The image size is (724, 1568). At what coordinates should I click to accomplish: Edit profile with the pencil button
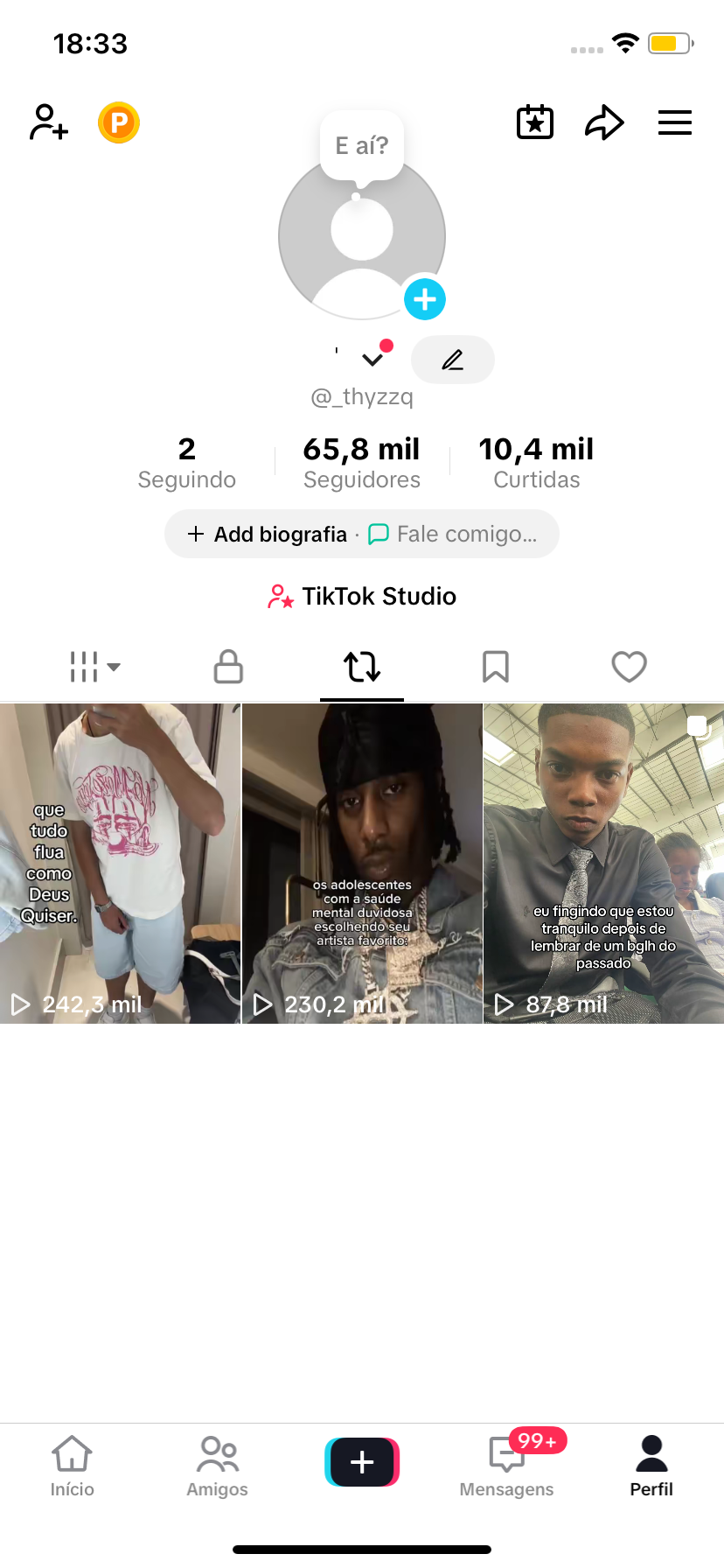[x=452, y=360]
